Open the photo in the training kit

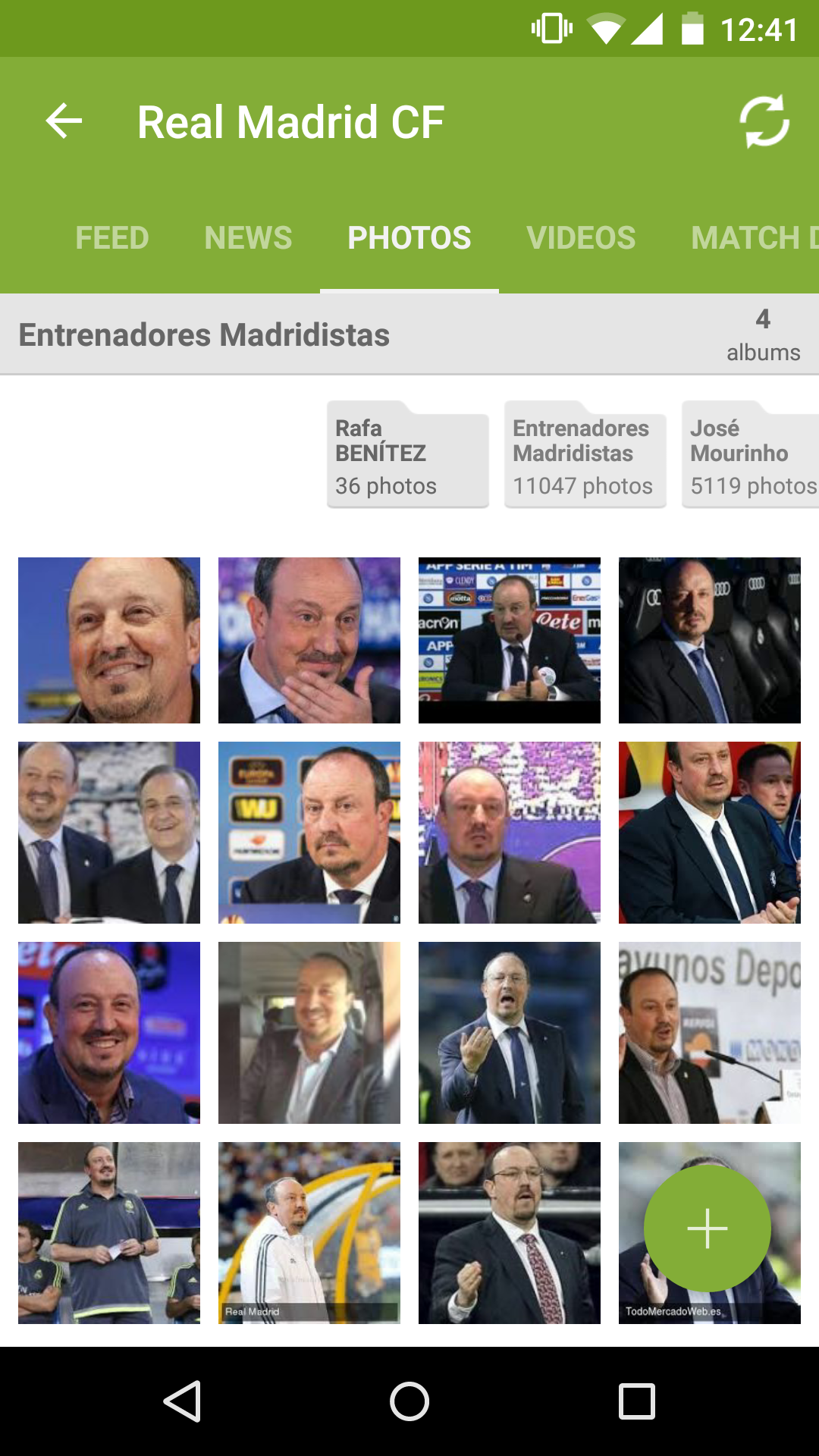[109, 1233]
